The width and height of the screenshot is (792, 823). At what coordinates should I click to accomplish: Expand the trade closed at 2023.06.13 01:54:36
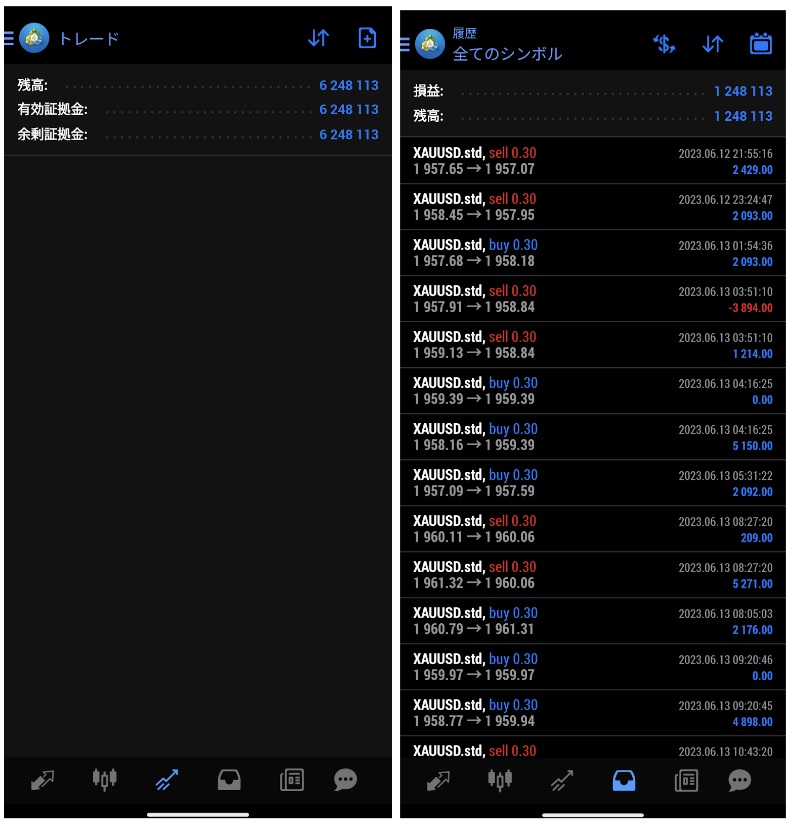pos(593,253)
